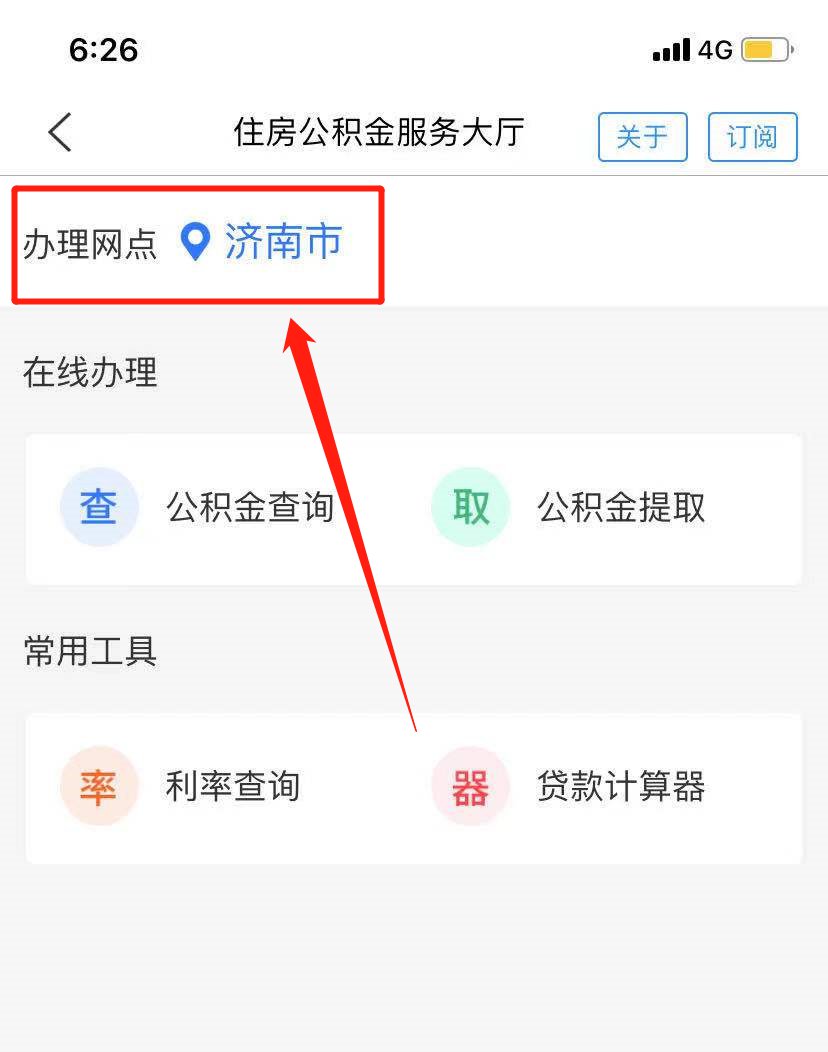This screenshot has width=828, height=1052.
Task: Launch the 贷款计算器 loan calculator
Action: pyautogui.click(x=570, y=787)
